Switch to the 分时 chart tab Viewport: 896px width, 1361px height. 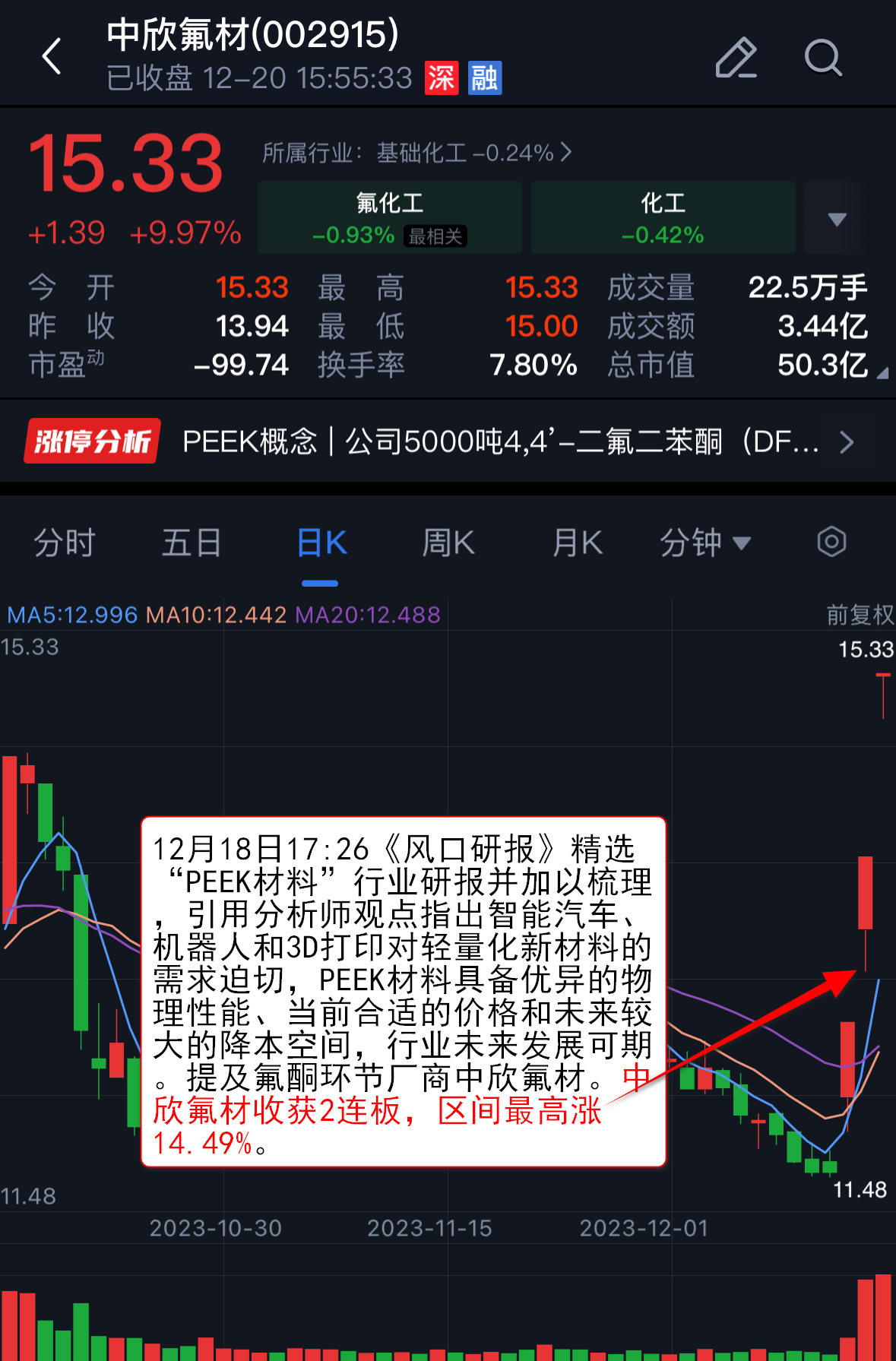point(65,543)
